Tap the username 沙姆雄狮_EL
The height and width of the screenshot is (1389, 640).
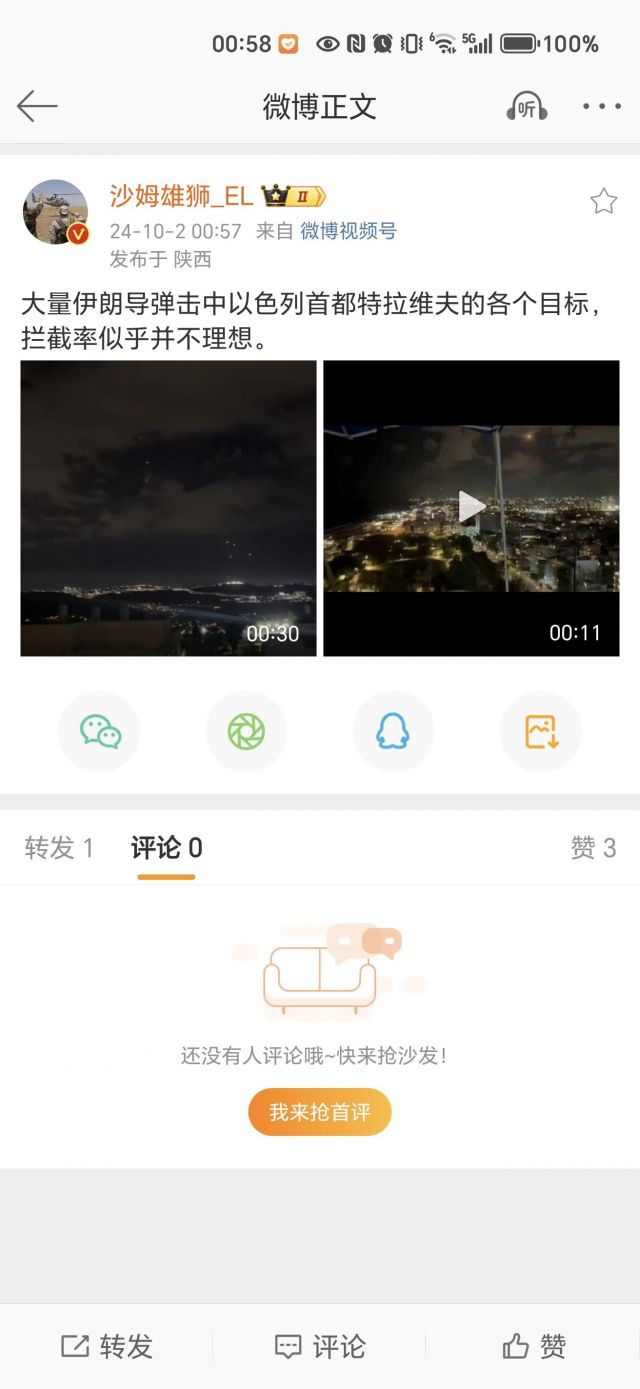[181, 196]
